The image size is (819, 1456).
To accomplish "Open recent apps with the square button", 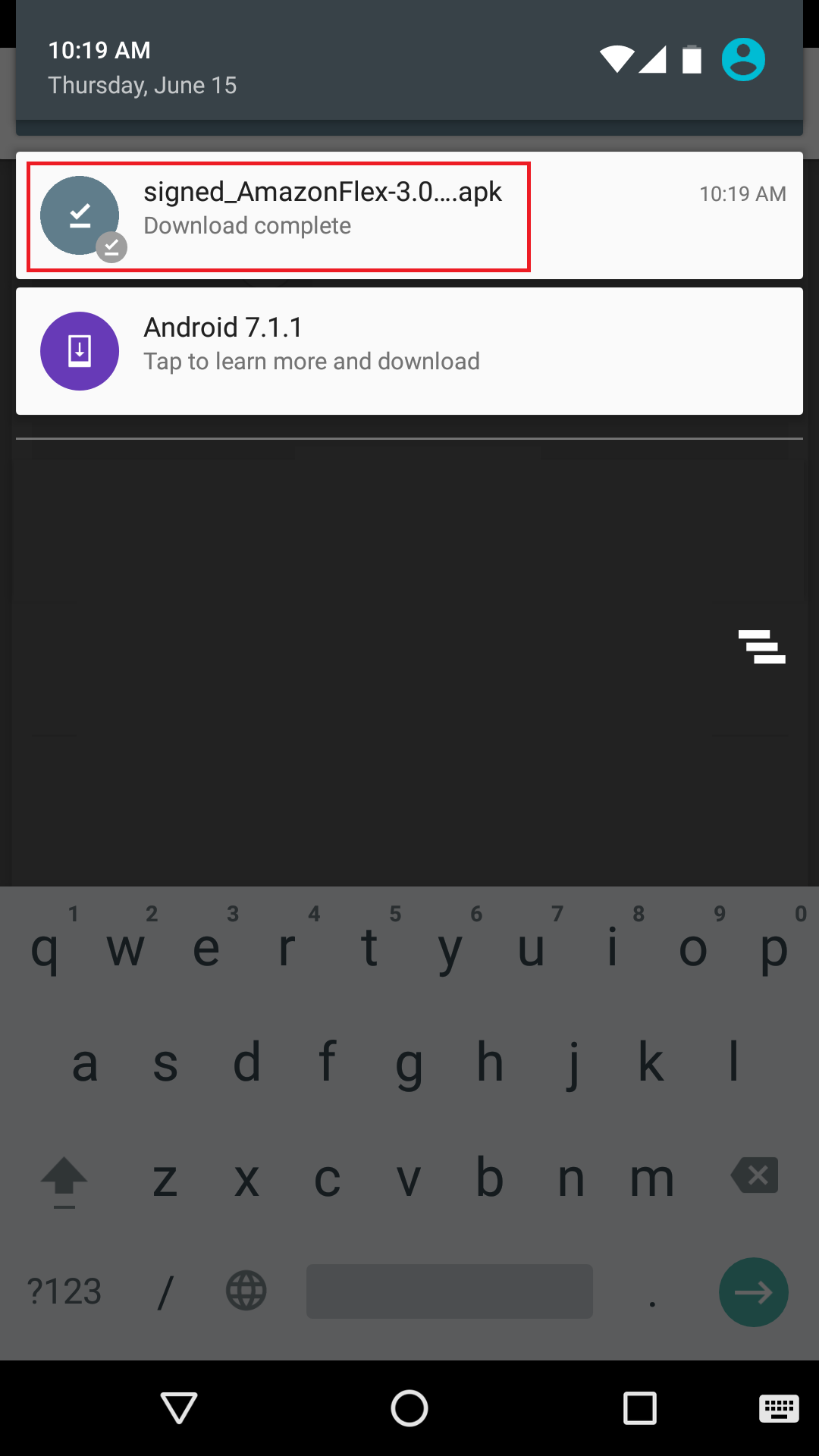I will click(x=639, y=1408).
